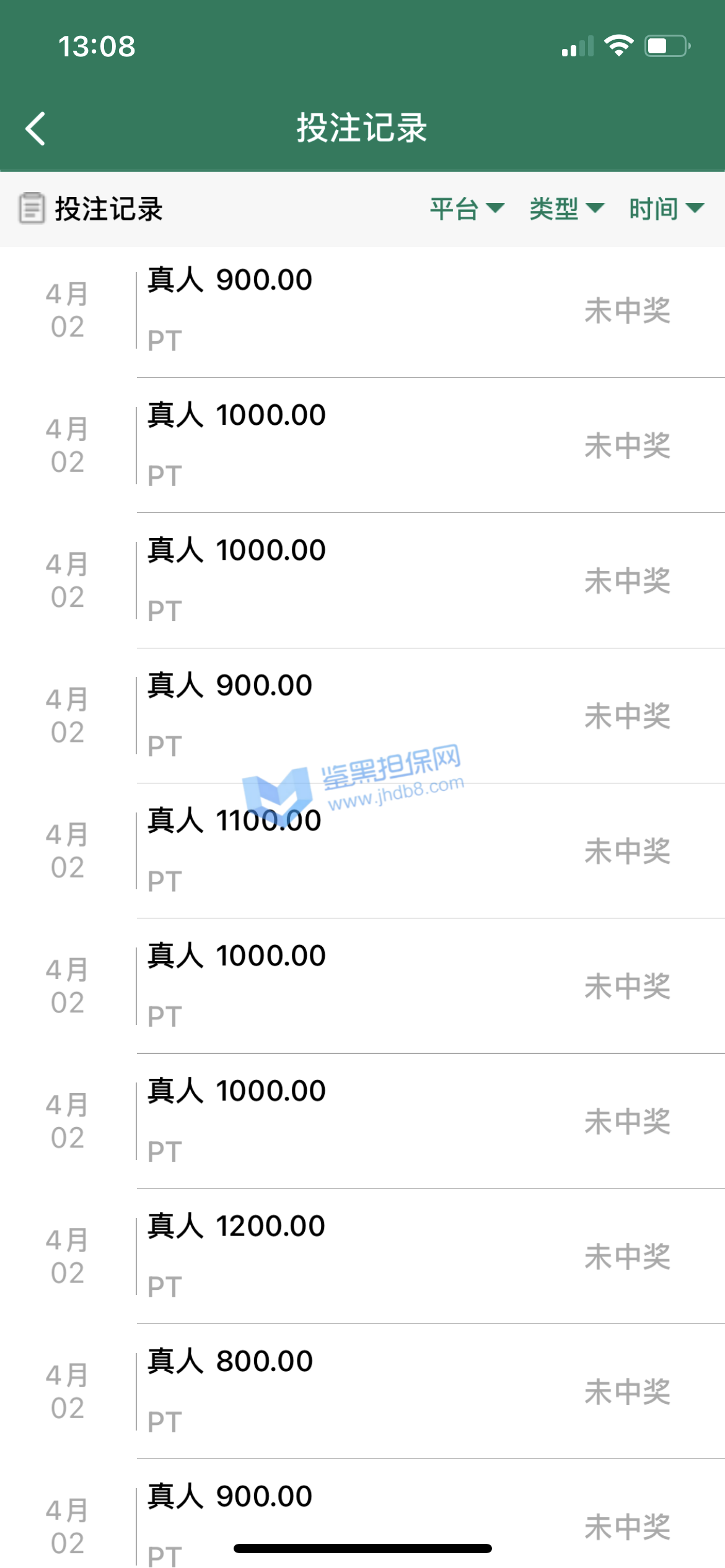Expand the 平台 filter dropdown
The height and width of the screenshot is (1568, 725).
(x=467, y=209)
